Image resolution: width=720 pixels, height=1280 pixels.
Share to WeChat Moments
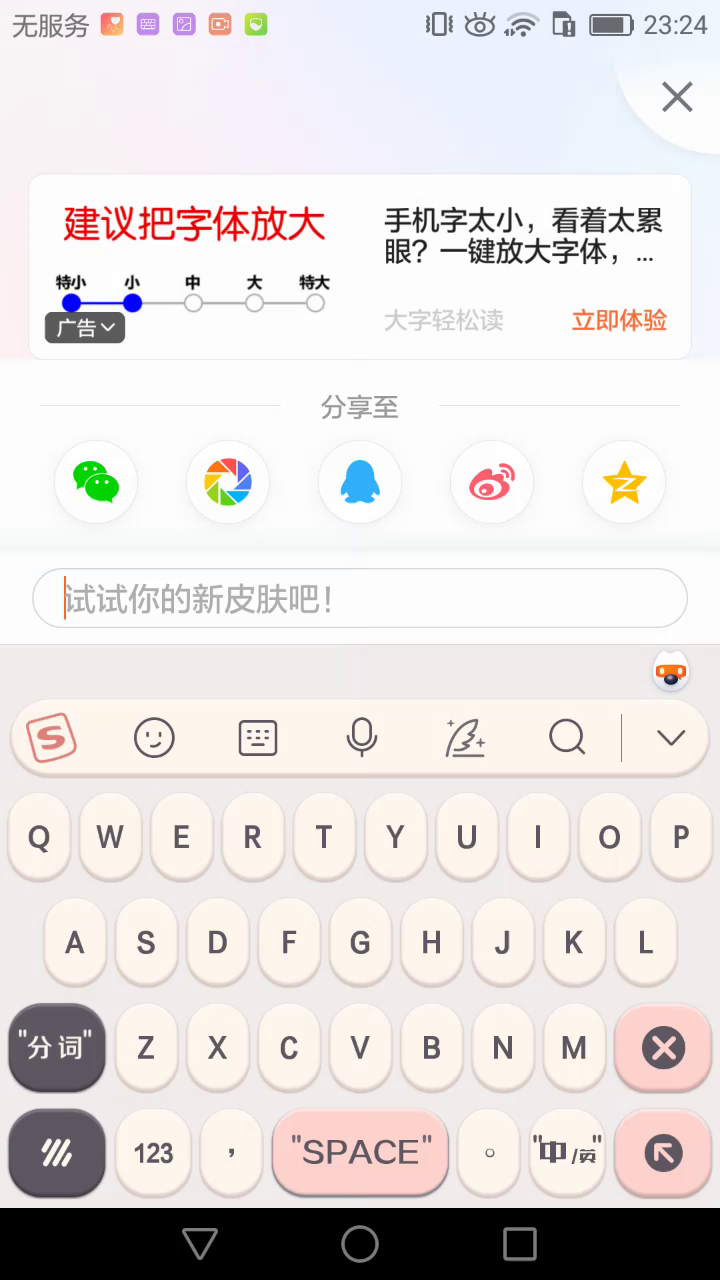click(228, 482)
